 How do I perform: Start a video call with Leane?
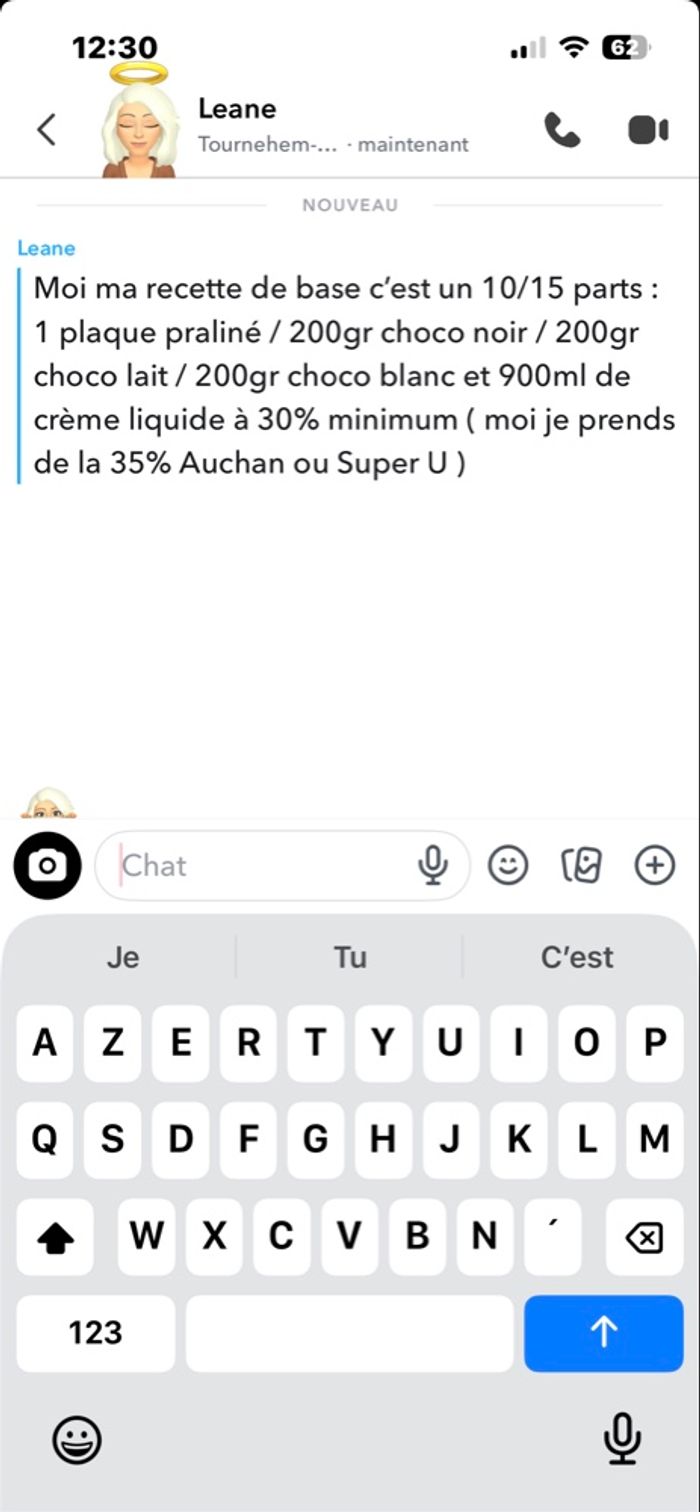click(648, 130)
